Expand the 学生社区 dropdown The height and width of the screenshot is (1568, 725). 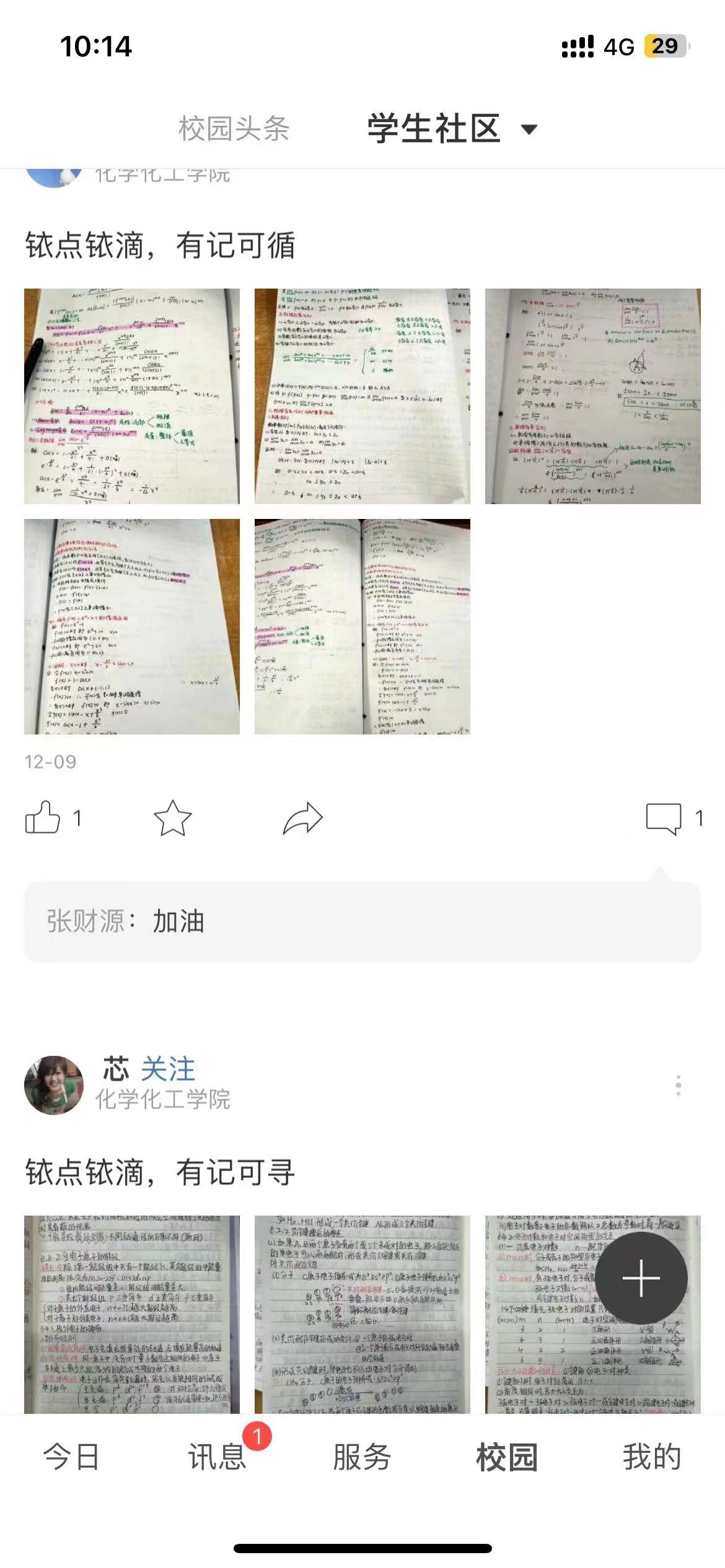(529, 129)
